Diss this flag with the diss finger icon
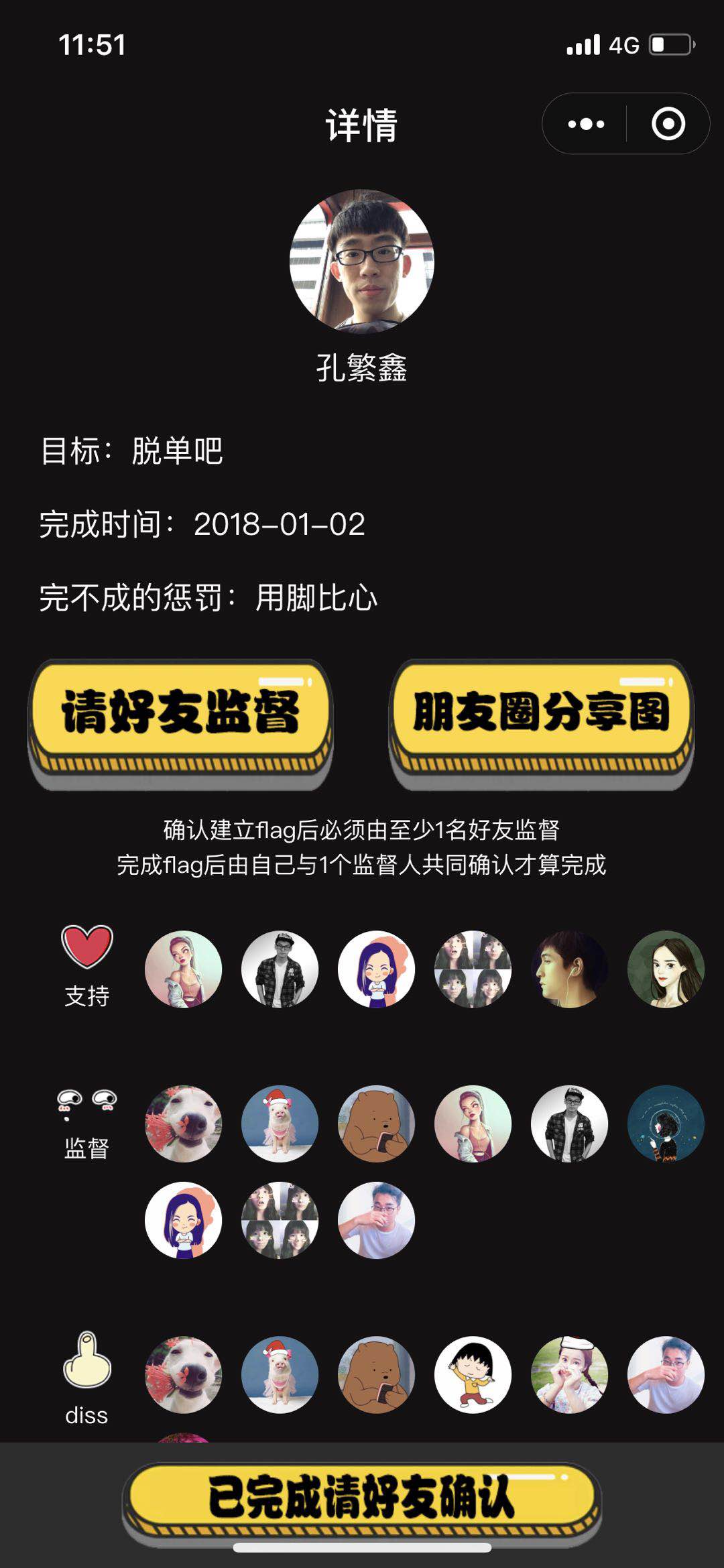Viewport: 724px width, 1568px height. click(x=87, y=1361)
